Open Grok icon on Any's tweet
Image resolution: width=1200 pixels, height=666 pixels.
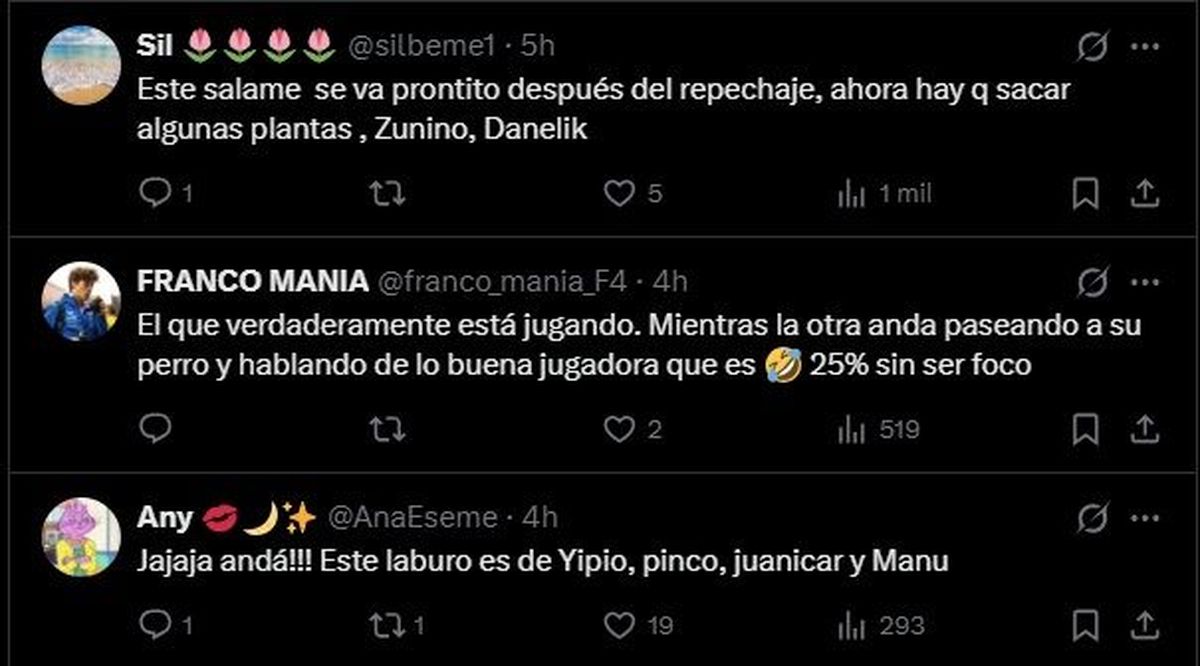point(1093,518)
